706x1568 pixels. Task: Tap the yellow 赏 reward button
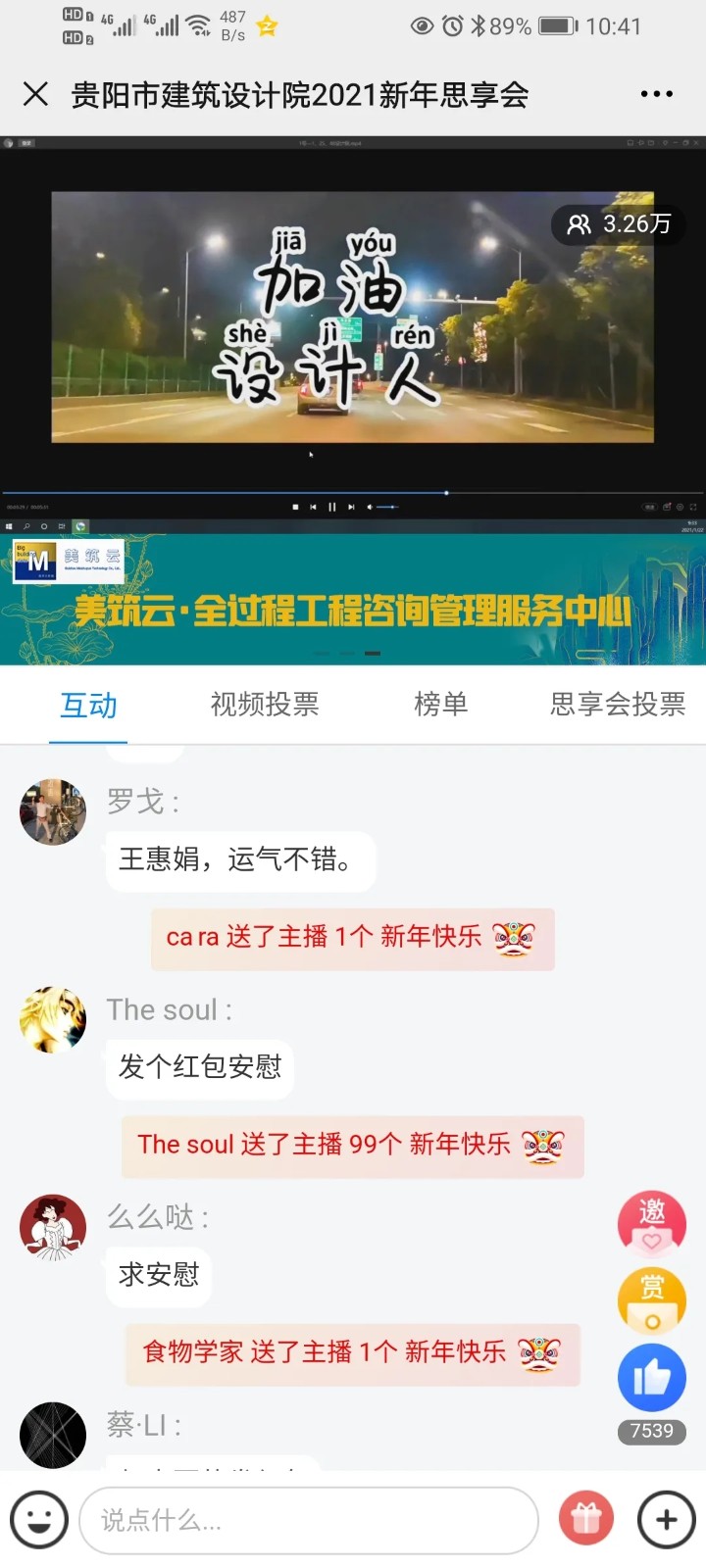tap(651, 1299)
